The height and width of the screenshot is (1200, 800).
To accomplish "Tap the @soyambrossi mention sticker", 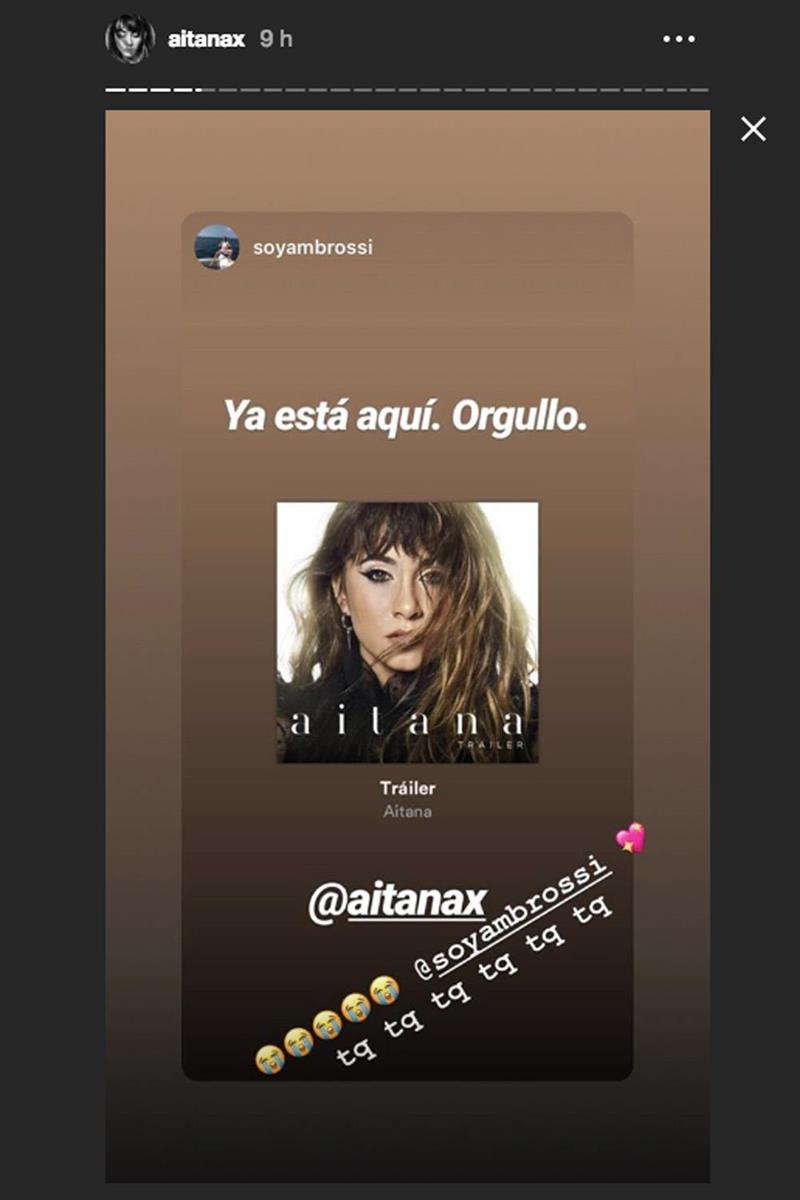I will coord(511,911).
